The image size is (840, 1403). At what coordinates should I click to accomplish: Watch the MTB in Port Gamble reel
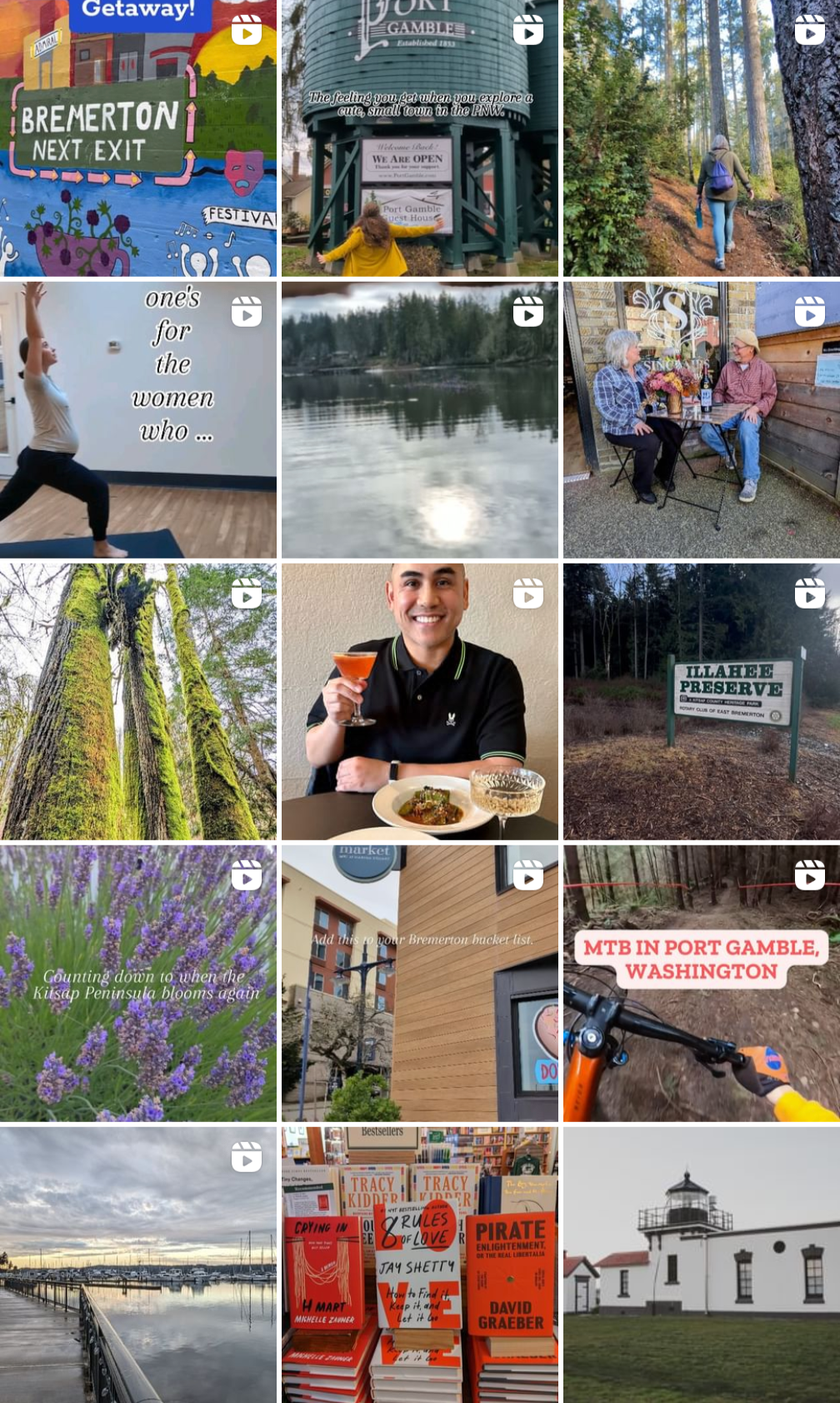click(701, 983)
